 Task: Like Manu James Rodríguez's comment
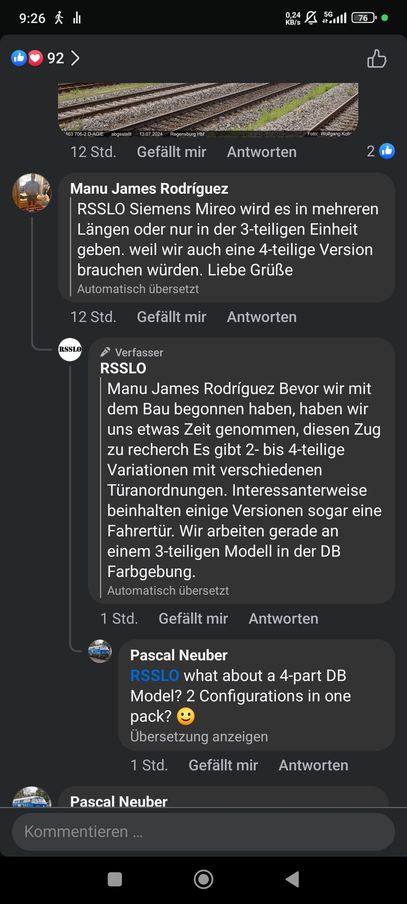(x=171, y=317)
